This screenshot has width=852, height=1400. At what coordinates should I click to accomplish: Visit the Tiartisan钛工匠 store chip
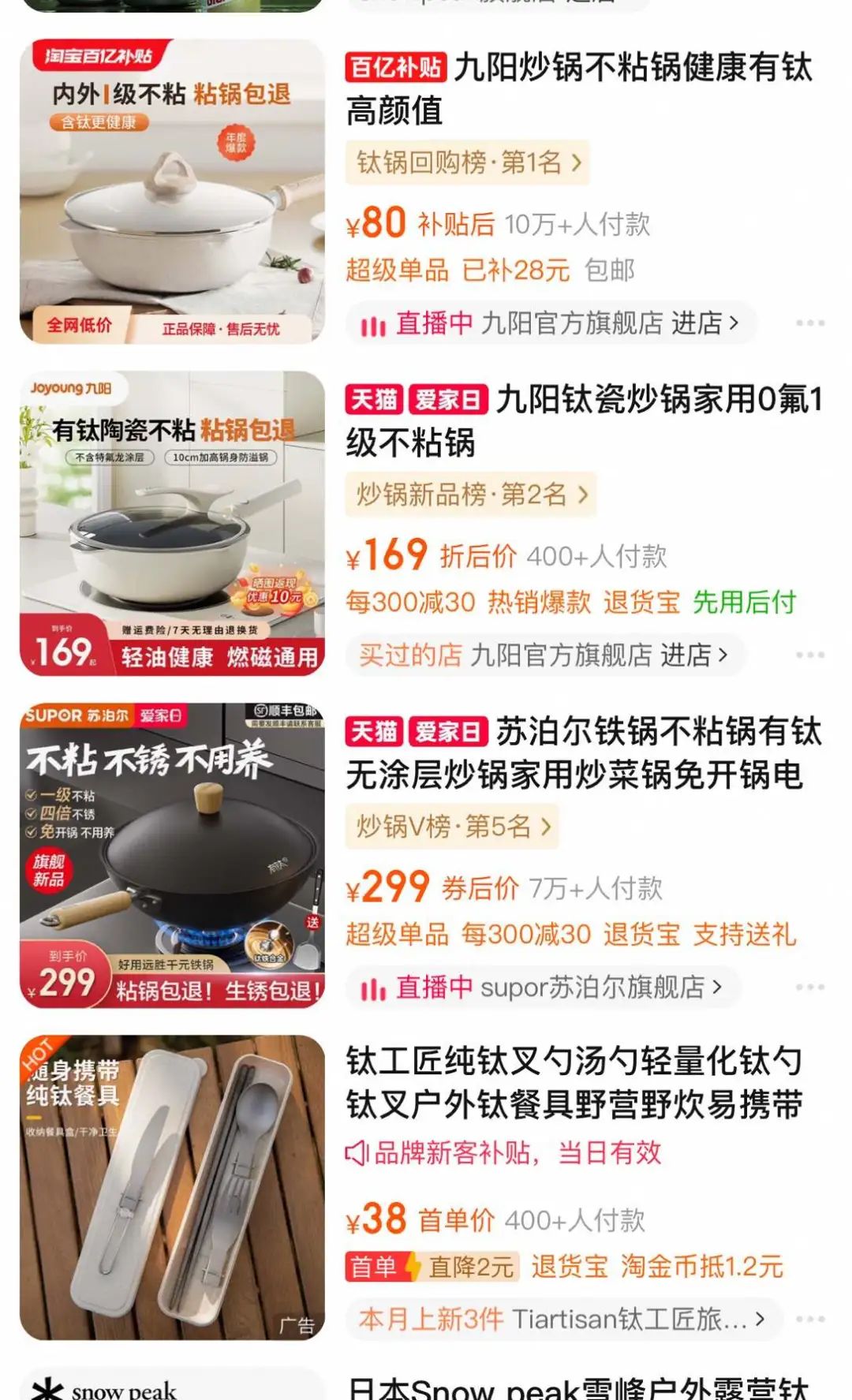pyautogui.click(x=562, y=1320)
